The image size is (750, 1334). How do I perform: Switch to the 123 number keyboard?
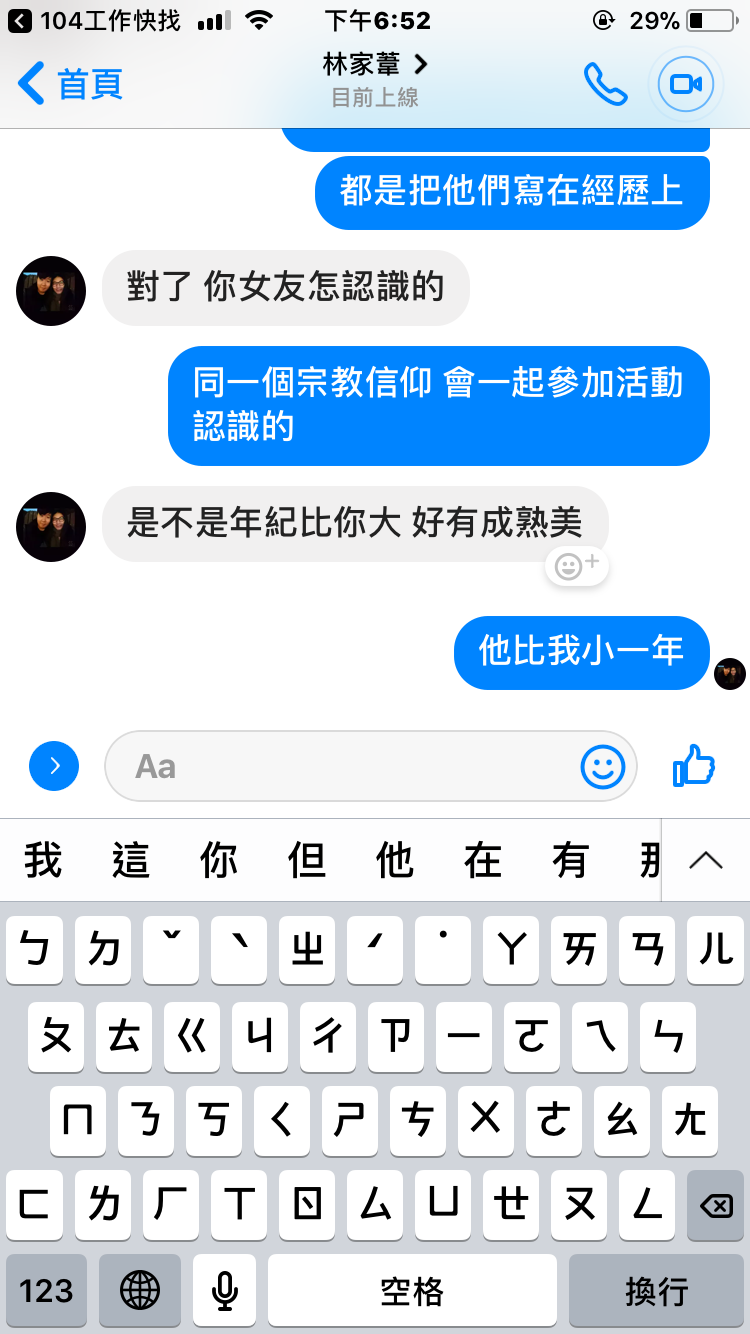tap(46, 1291)
